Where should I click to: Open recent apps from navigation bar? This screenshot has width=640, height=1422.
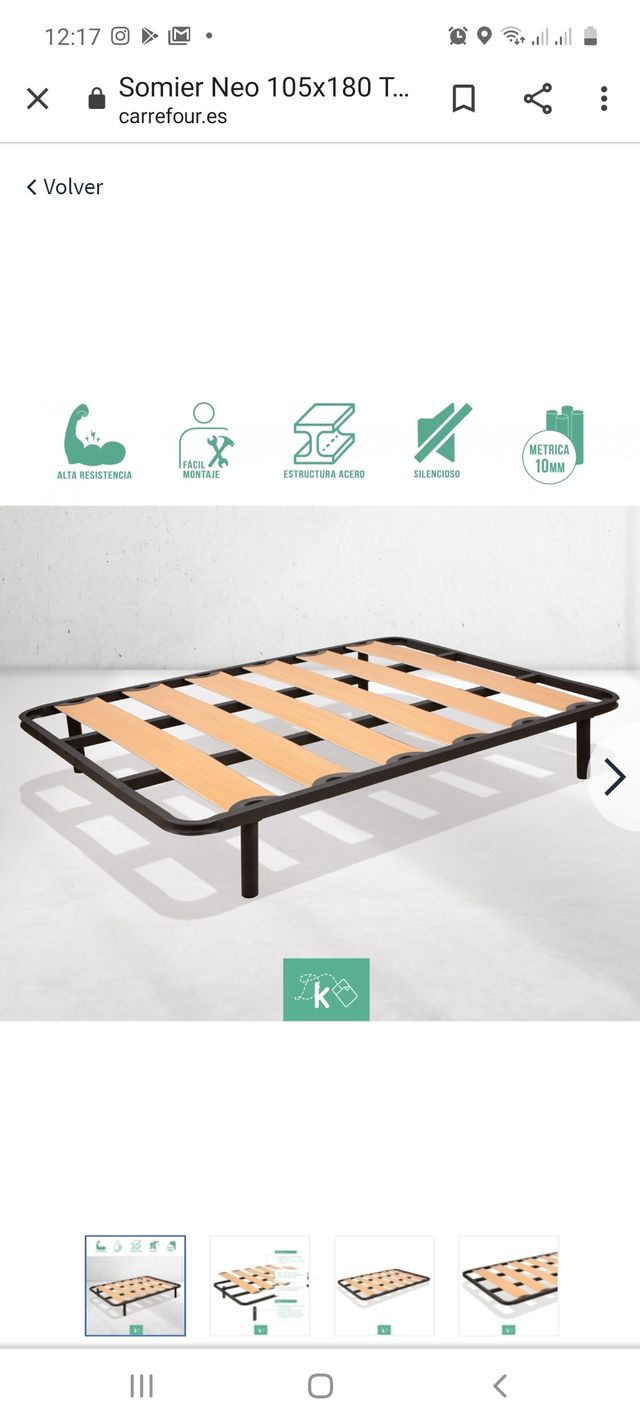pos(142,1385)
